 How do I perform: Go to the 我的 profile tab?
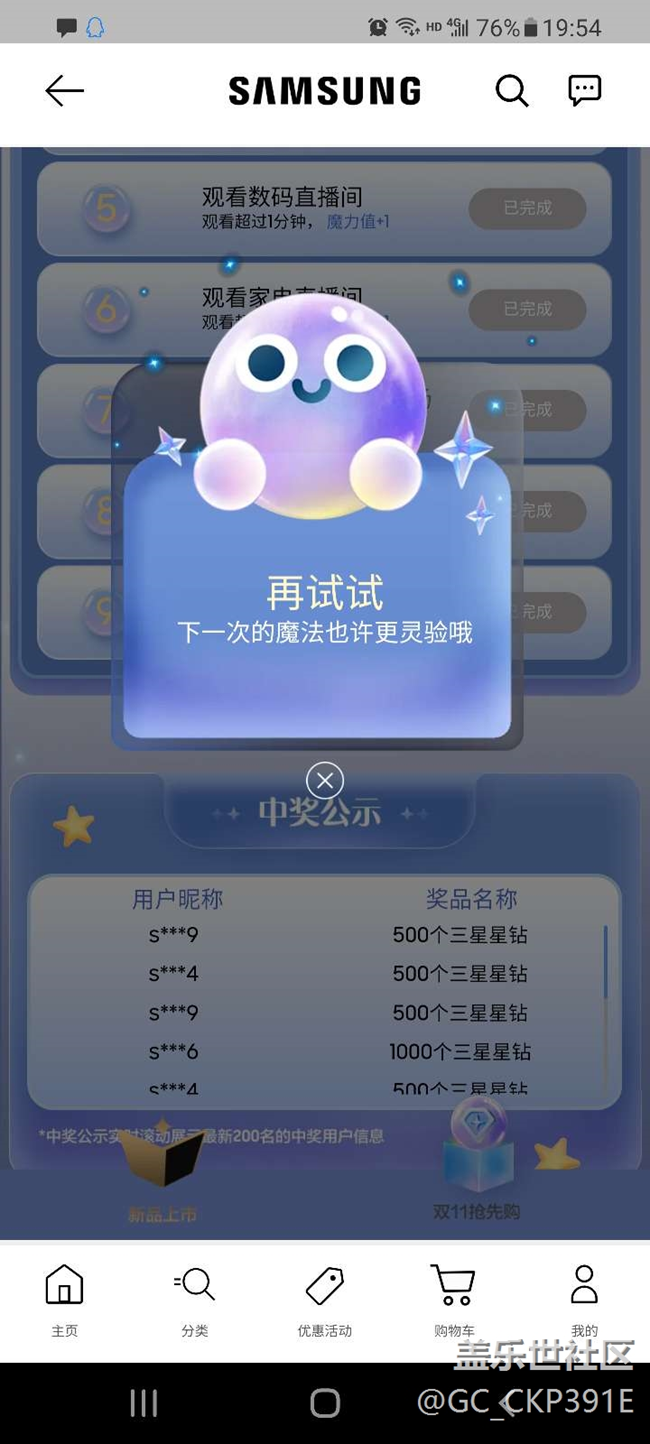[584, 1298]
